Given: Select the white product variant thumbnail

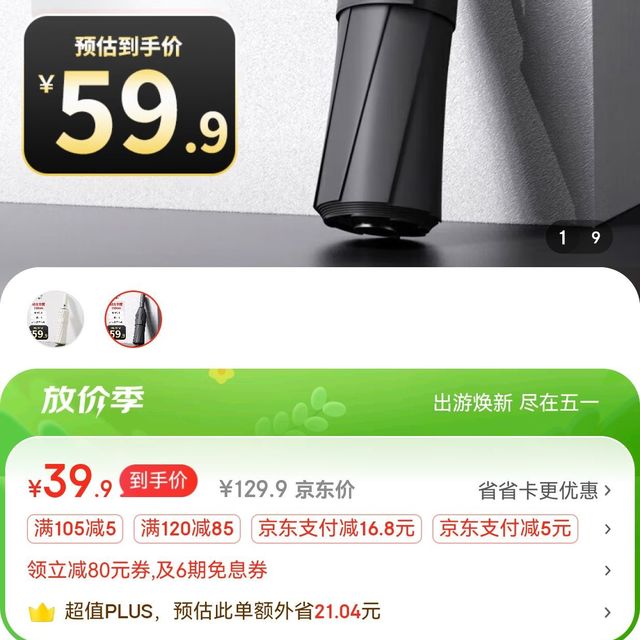Looking at the screenshot, I should tap(55, 320).
